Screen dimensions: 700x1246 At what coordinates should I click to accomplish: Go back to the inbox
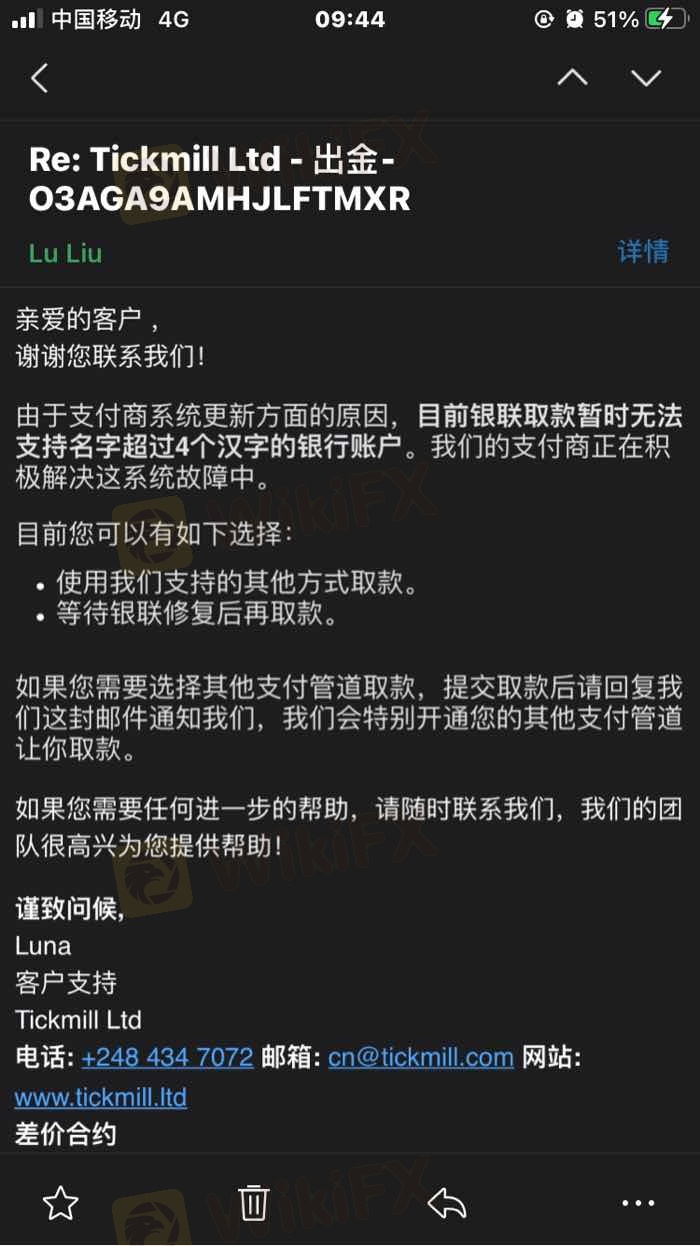pos(40,78)
